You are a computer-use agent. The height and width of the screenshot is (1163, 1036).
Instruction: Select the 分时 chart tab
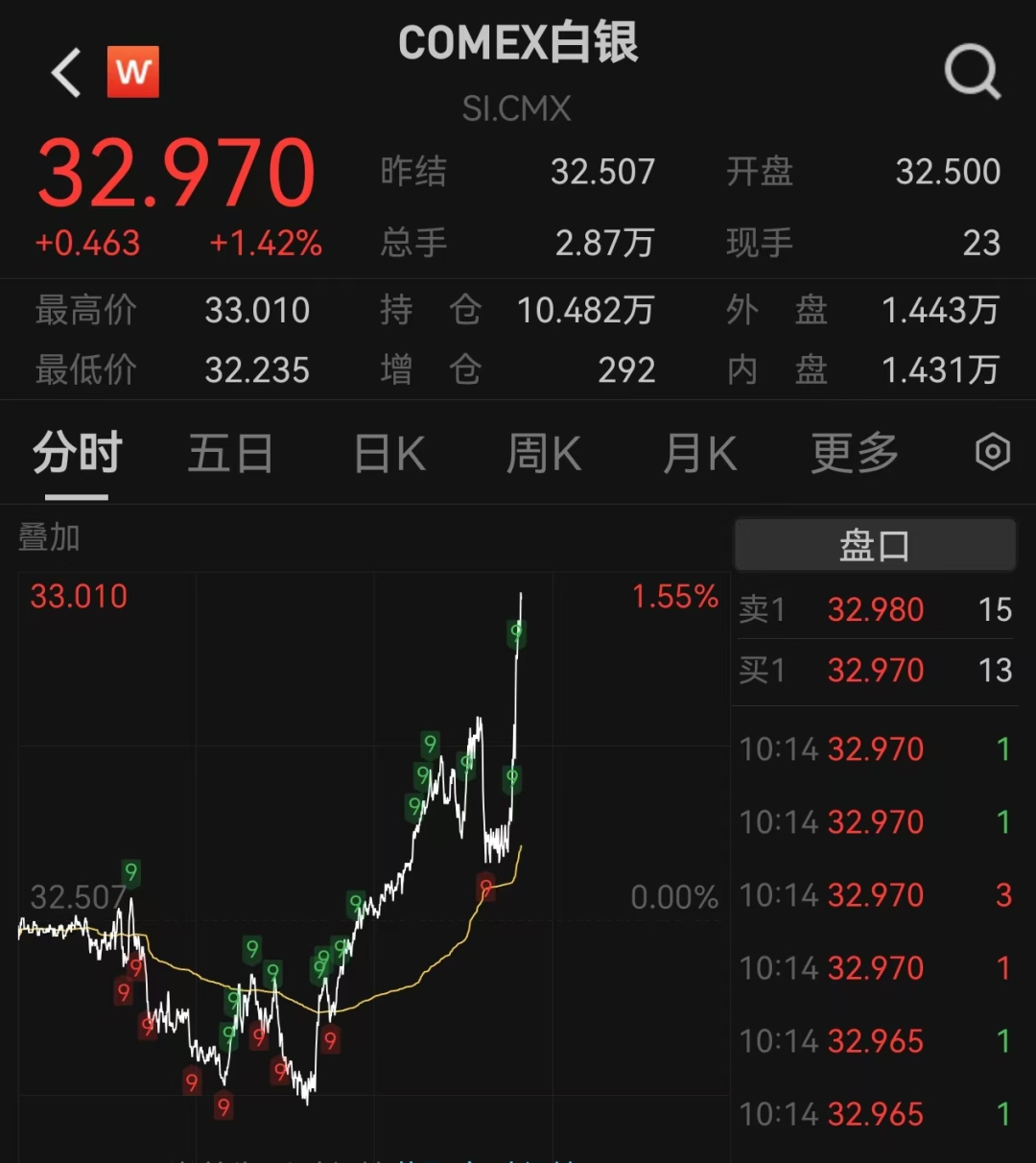click(x=77, y=453)
